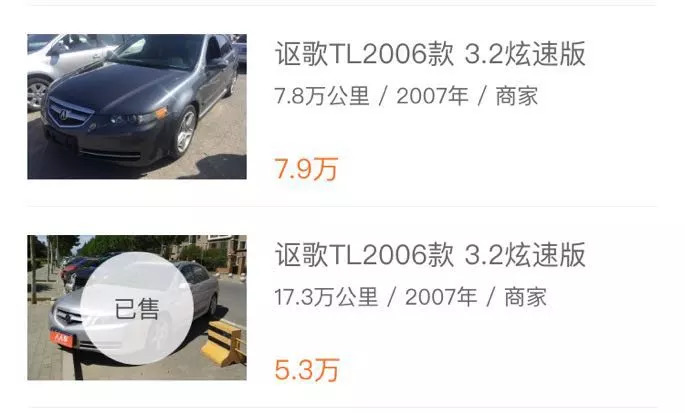Open the sold 5.3万 Acura TL listing
The height and width of the screenshot is (413, 685).
[430, 256]
